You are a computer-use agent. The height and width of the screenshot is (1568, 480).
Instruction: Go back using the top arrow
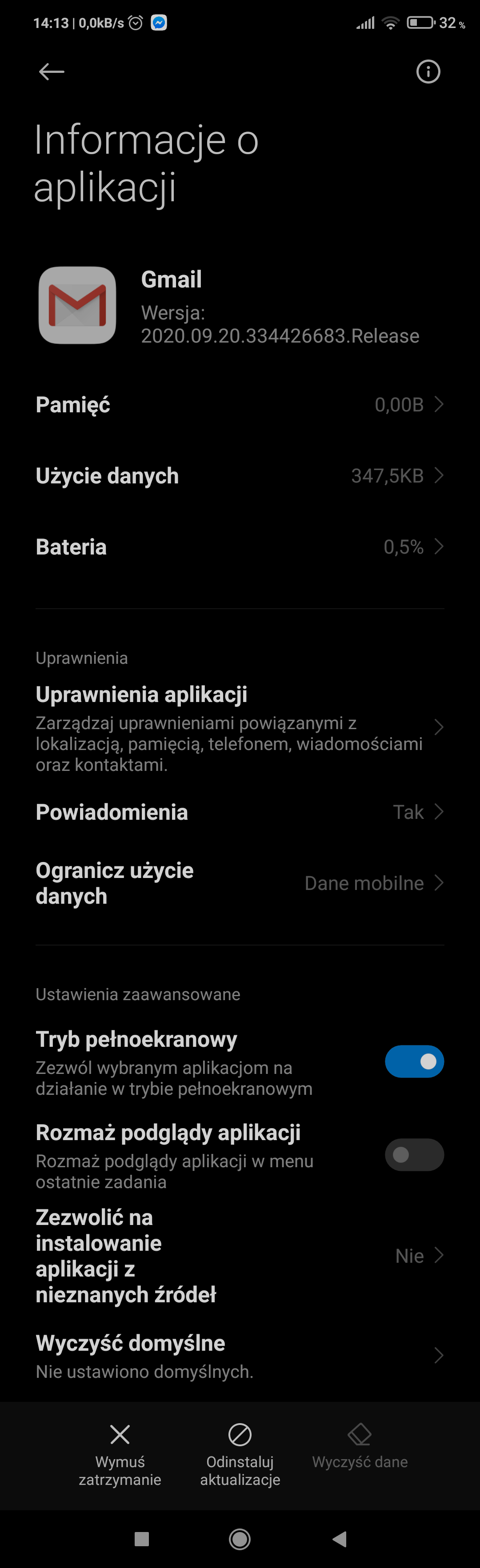point(52,72)
